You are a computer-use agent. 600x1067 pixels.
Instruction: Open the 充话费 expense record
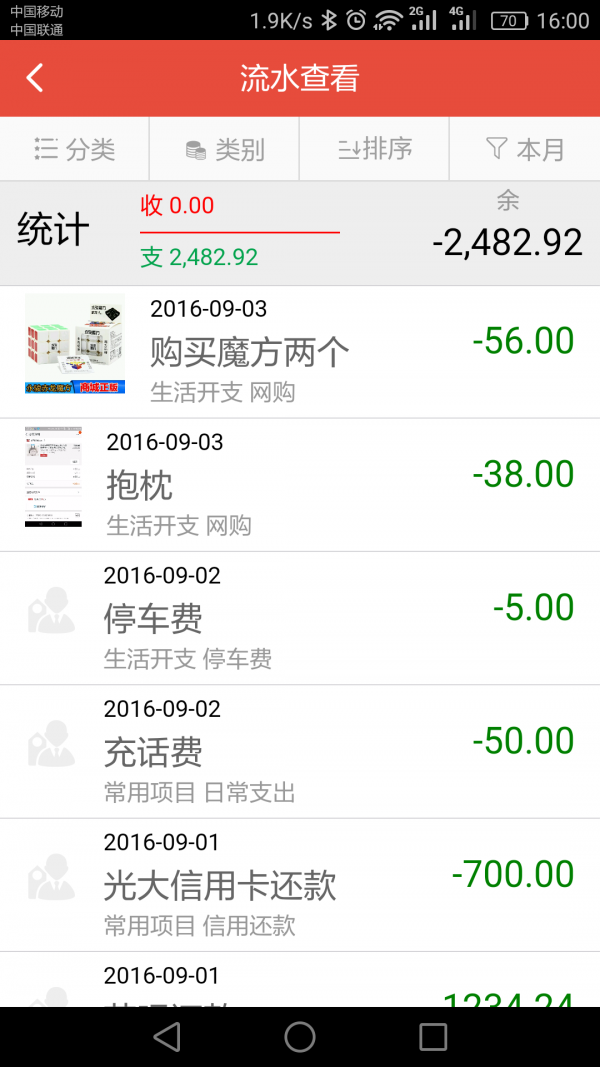click(x=300, y=752)
